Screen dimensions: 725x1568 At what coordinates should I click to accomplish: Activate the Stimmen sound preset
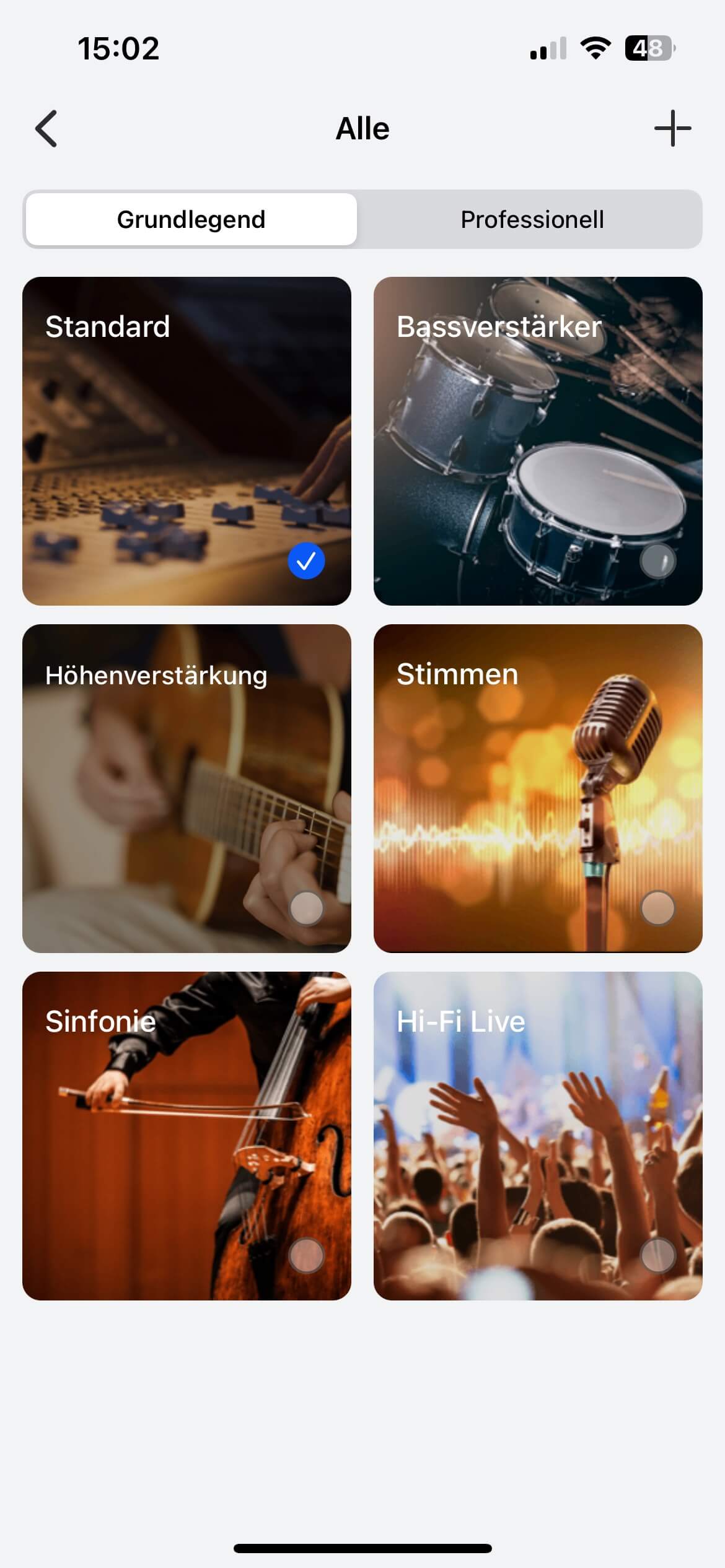[538, 788]
